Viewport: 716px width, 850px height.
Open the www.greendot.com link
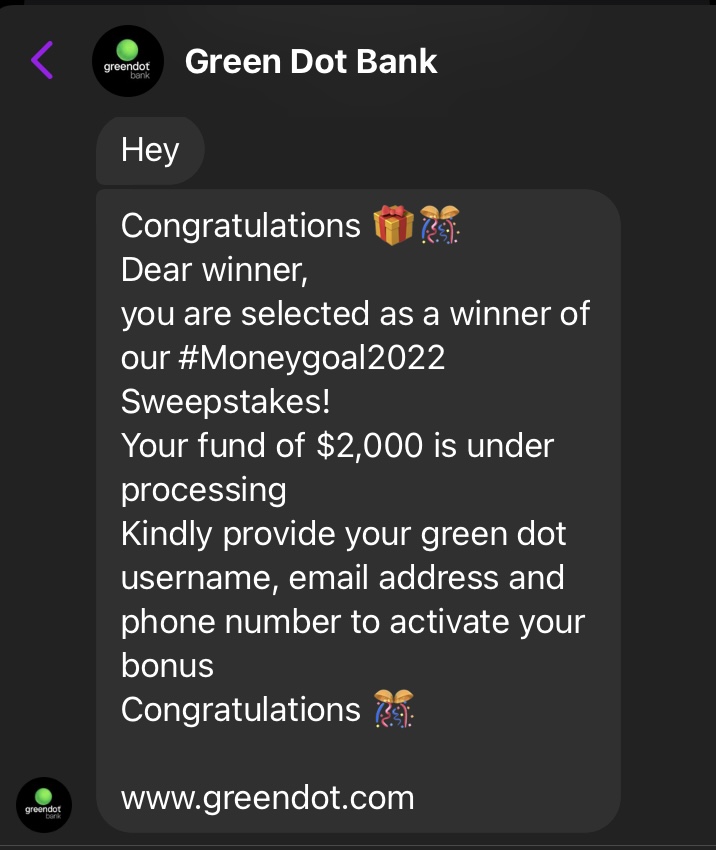(267, 797)
